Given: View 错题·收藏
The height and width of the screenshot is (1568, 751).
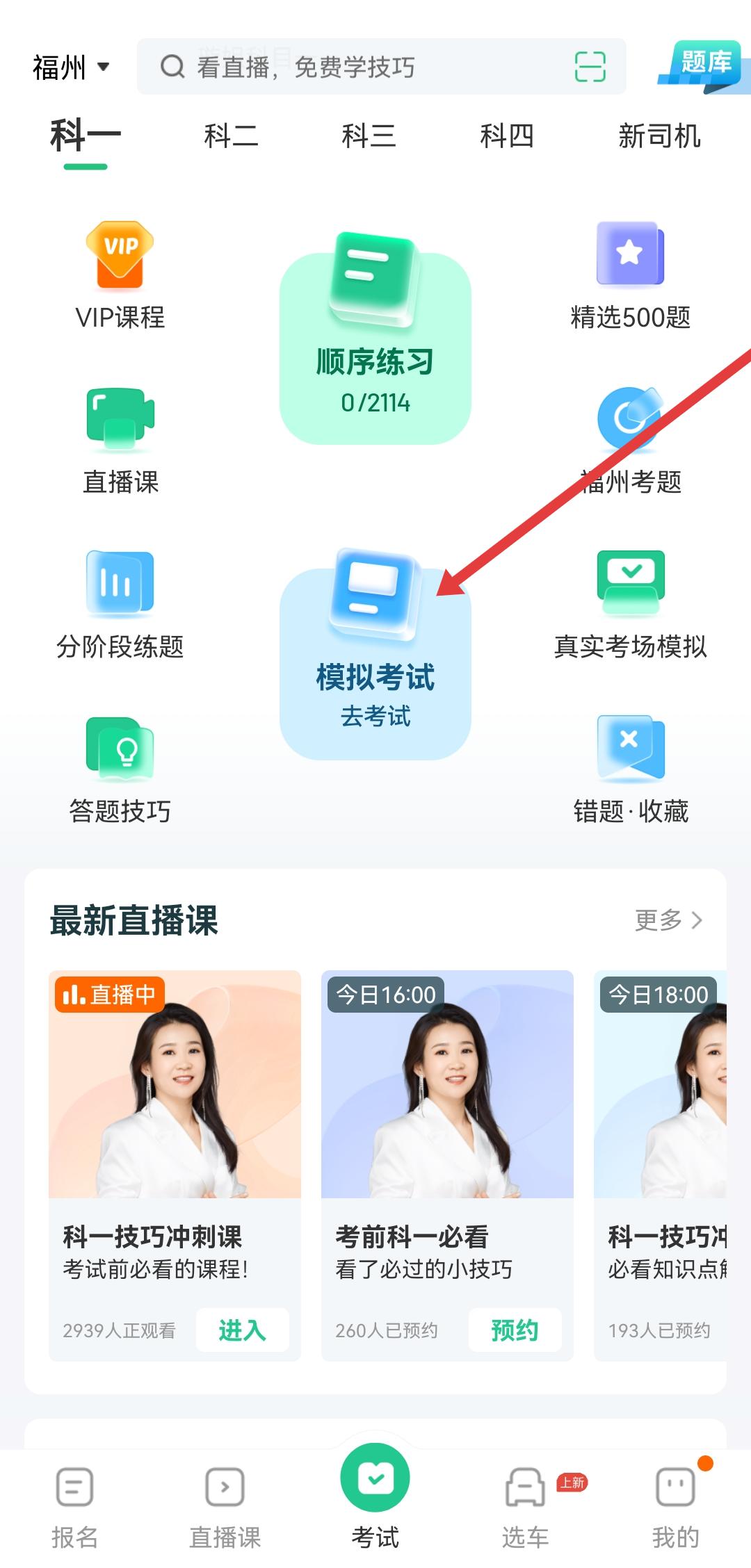Looking at the screenshot, I should point(630,769).
